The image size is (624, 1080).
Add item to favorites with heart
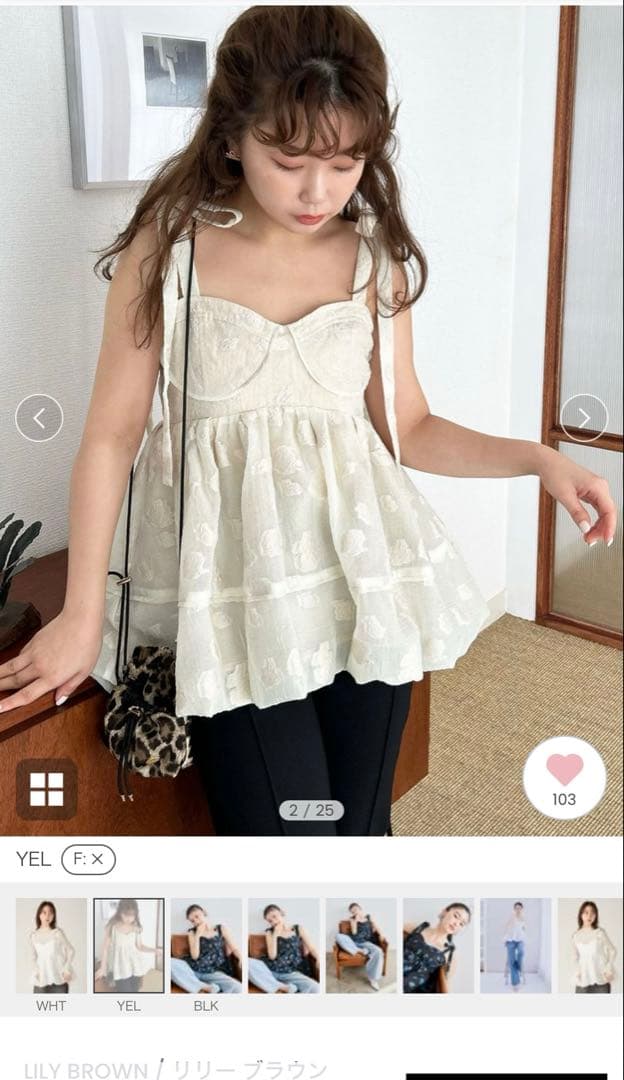564,777
